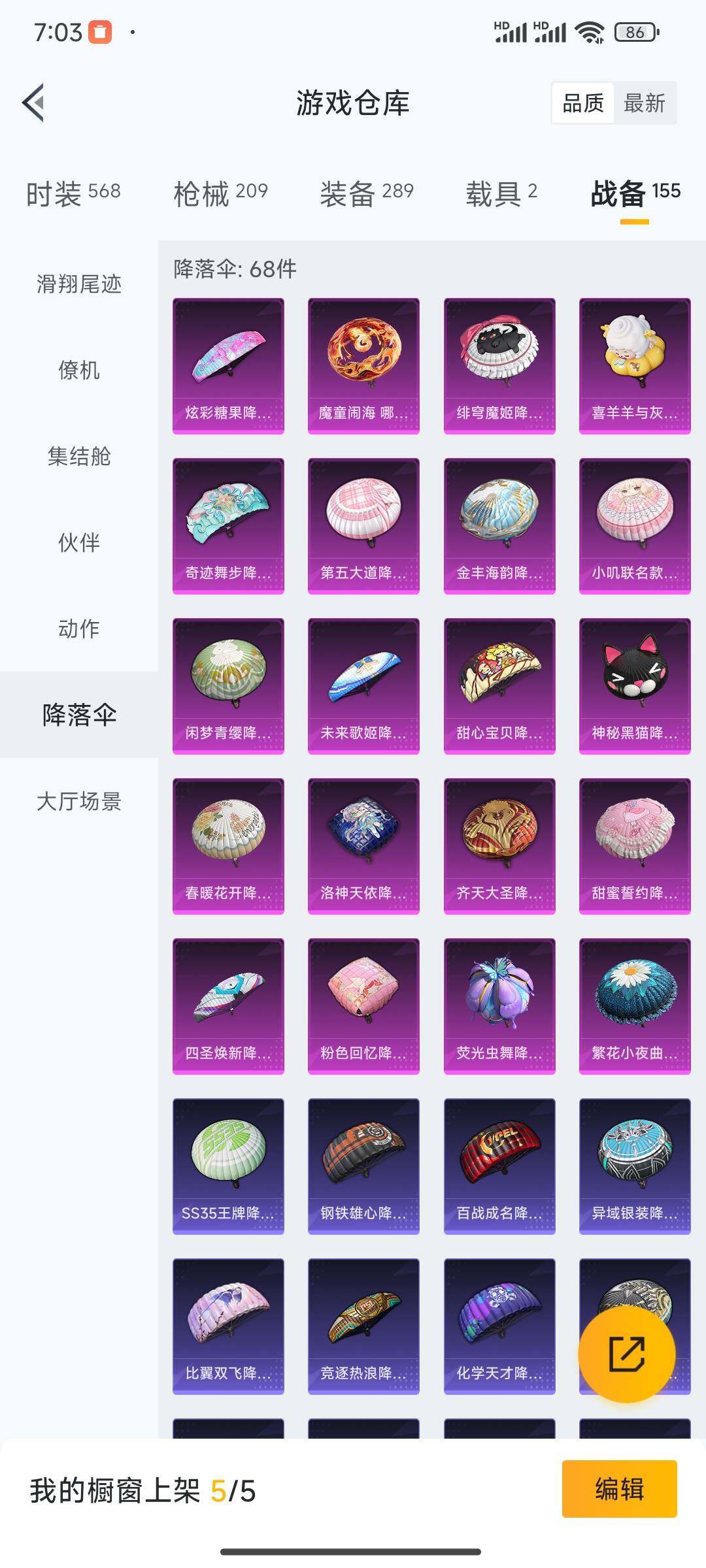The image size is (706, 1568).
Task: Enable the 降落伞 category in sidebar
Action: [x=78, y=716]
